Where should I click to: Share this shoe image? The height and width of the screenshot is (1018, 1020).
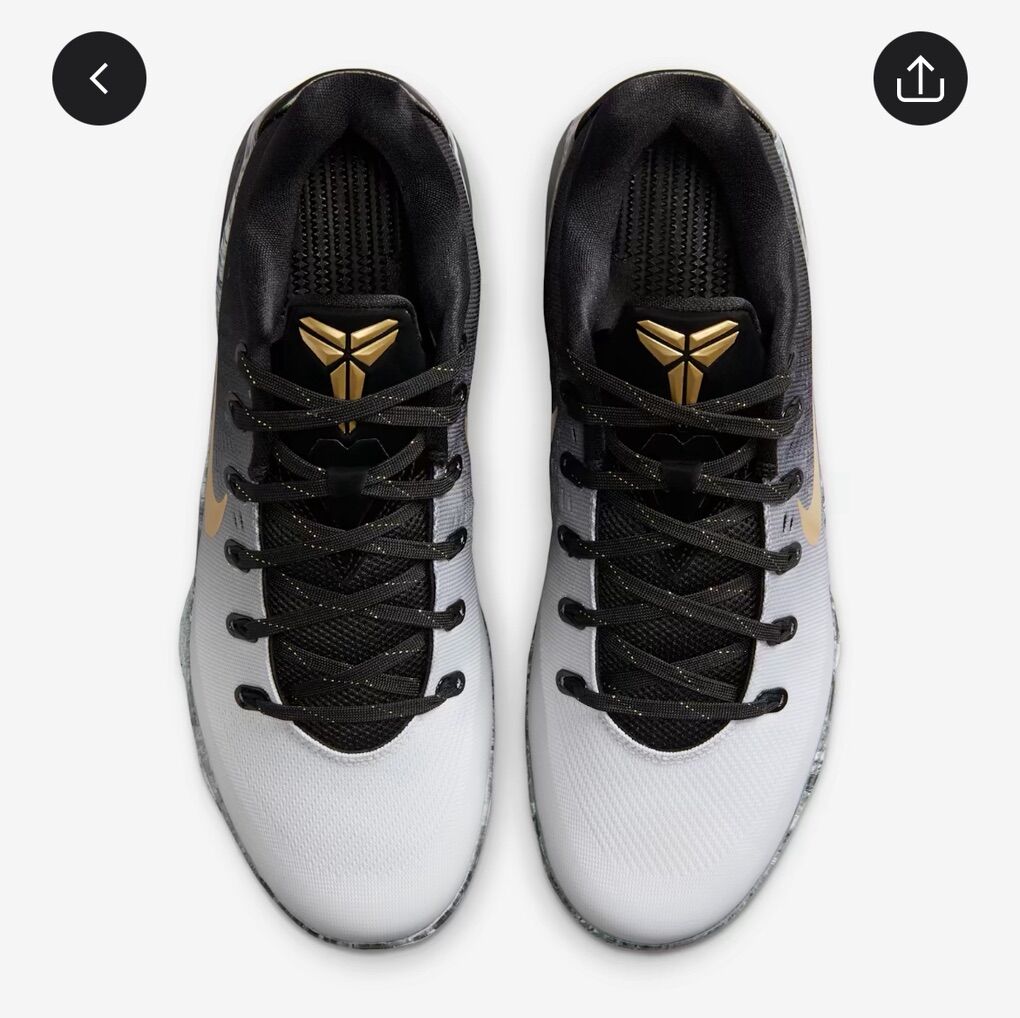pos(920,78)
